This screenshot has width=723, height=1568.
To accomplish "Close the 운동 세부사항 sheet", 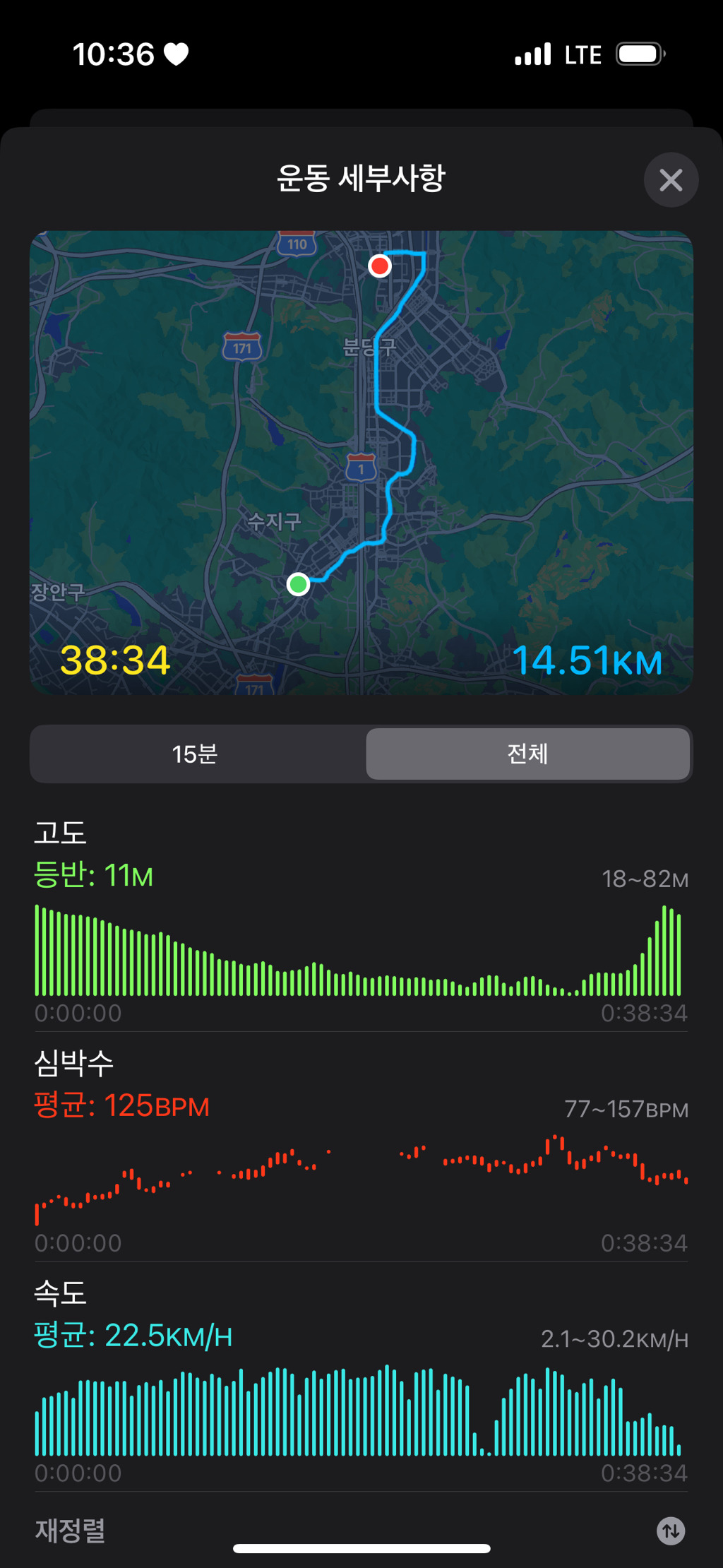I will (x=671, y=180).
